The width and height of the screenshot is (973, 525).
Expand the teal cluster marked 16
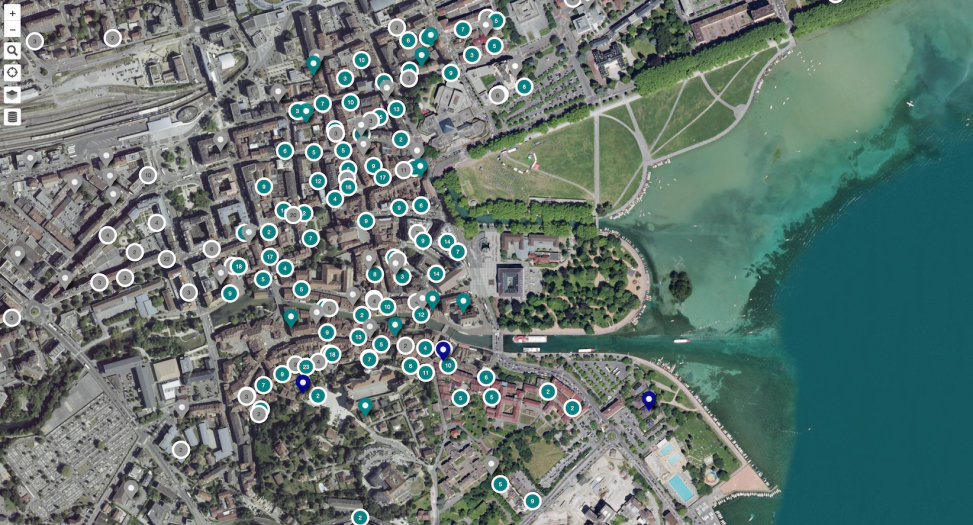click(x=348, y=187)
